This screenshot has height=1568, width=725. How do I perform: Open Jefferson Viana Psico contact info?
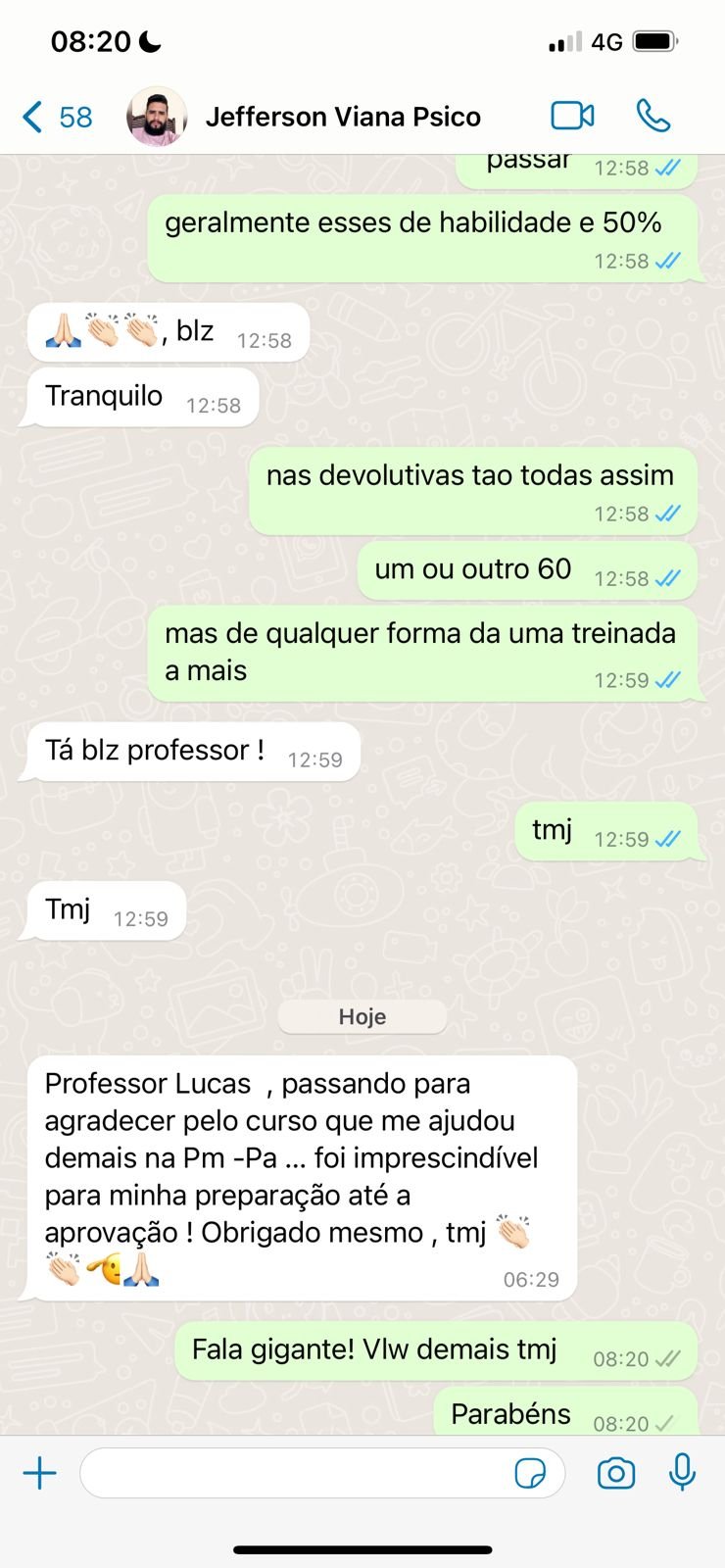click(343, 117)
